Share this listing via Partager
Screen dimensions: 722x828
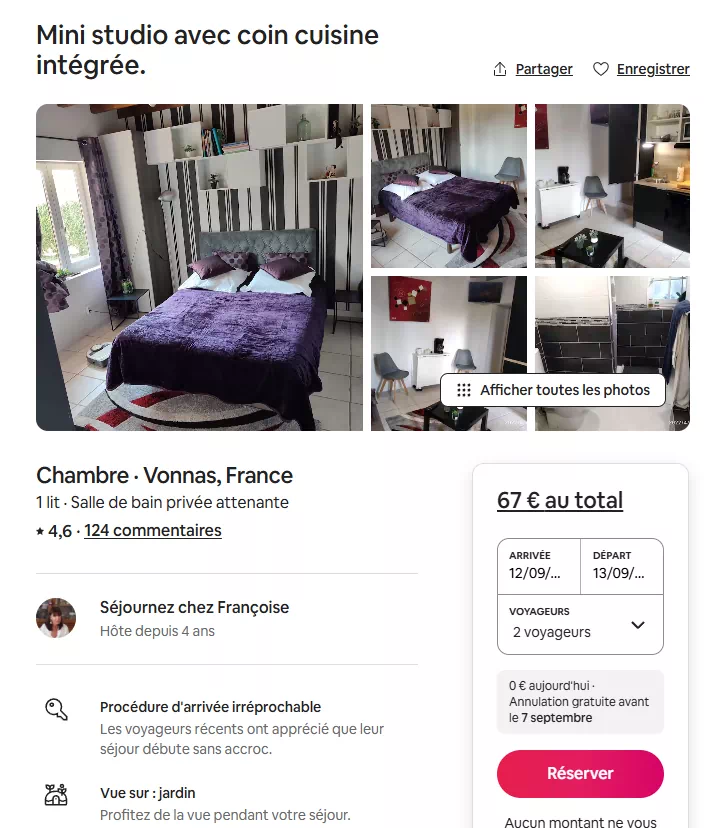tap(533, 69)
